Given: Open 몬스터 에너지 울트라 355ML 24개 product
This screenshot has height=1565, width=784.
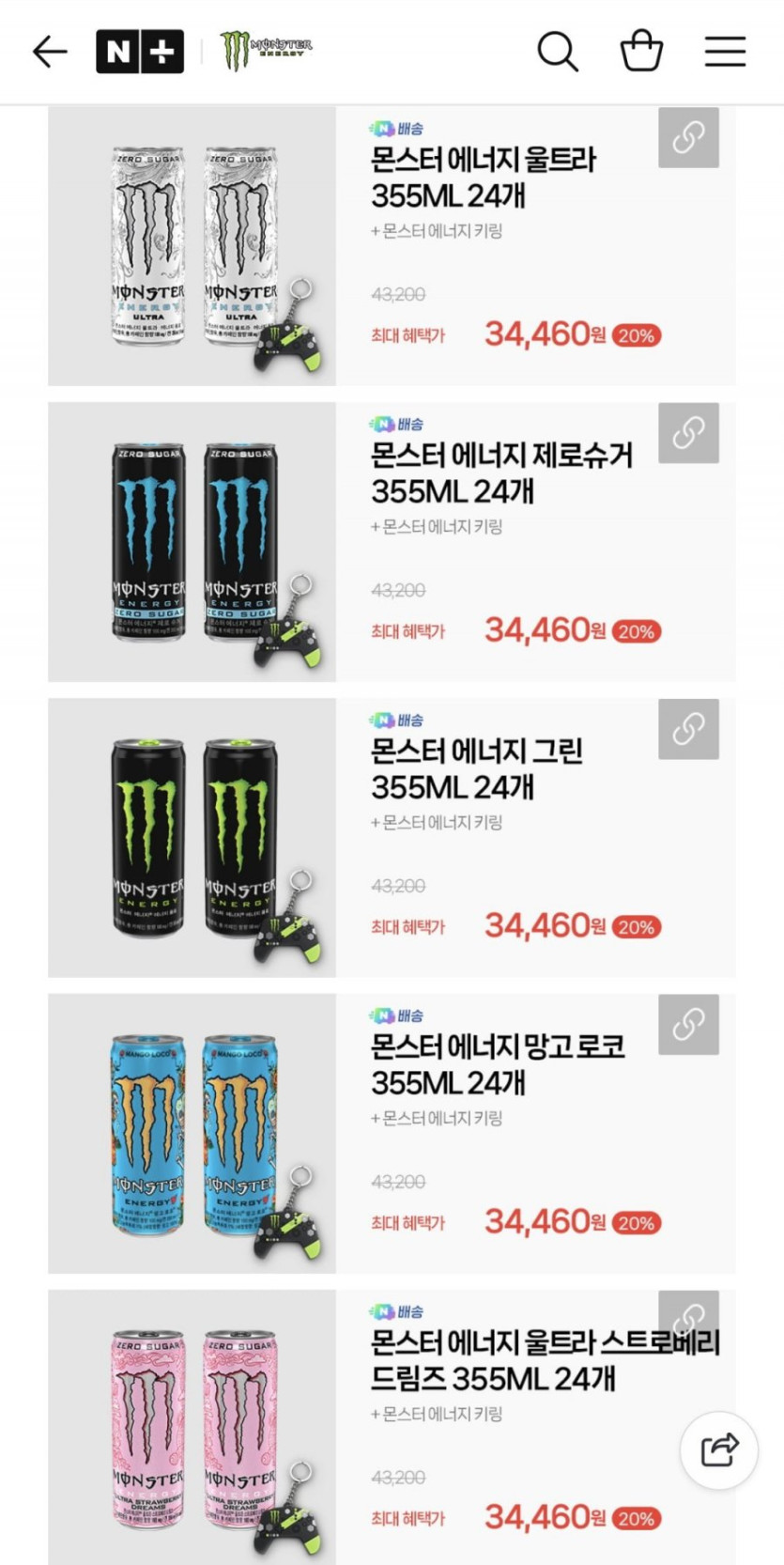Looking at the screenshot, I should coord(483,178).
